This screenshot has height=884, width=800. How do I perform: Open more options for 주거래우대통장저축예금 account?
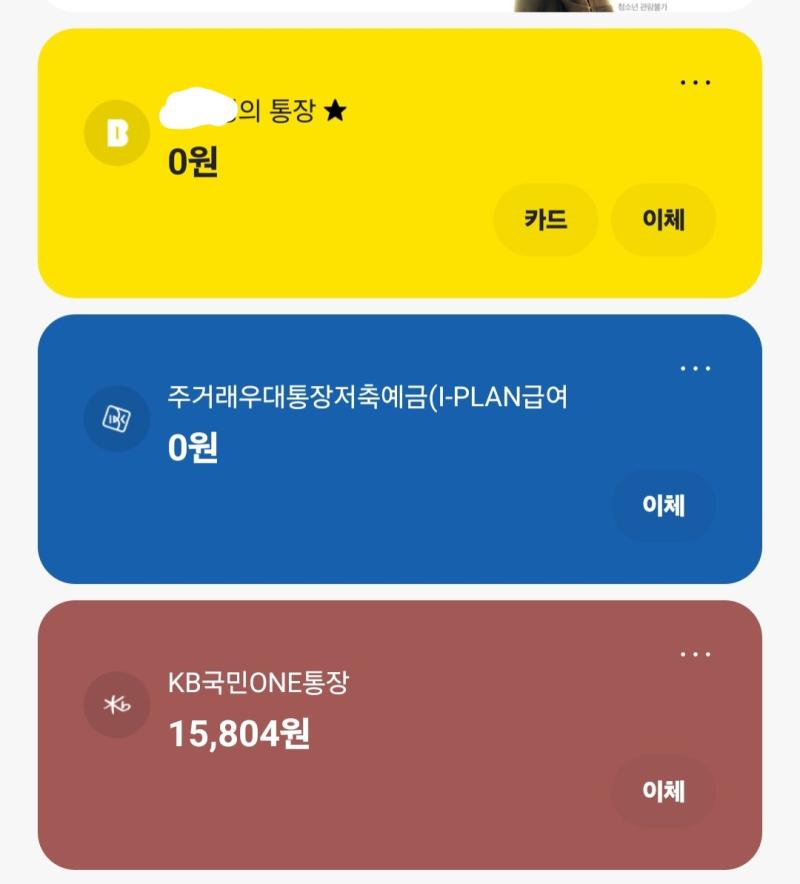coord(695,369)
